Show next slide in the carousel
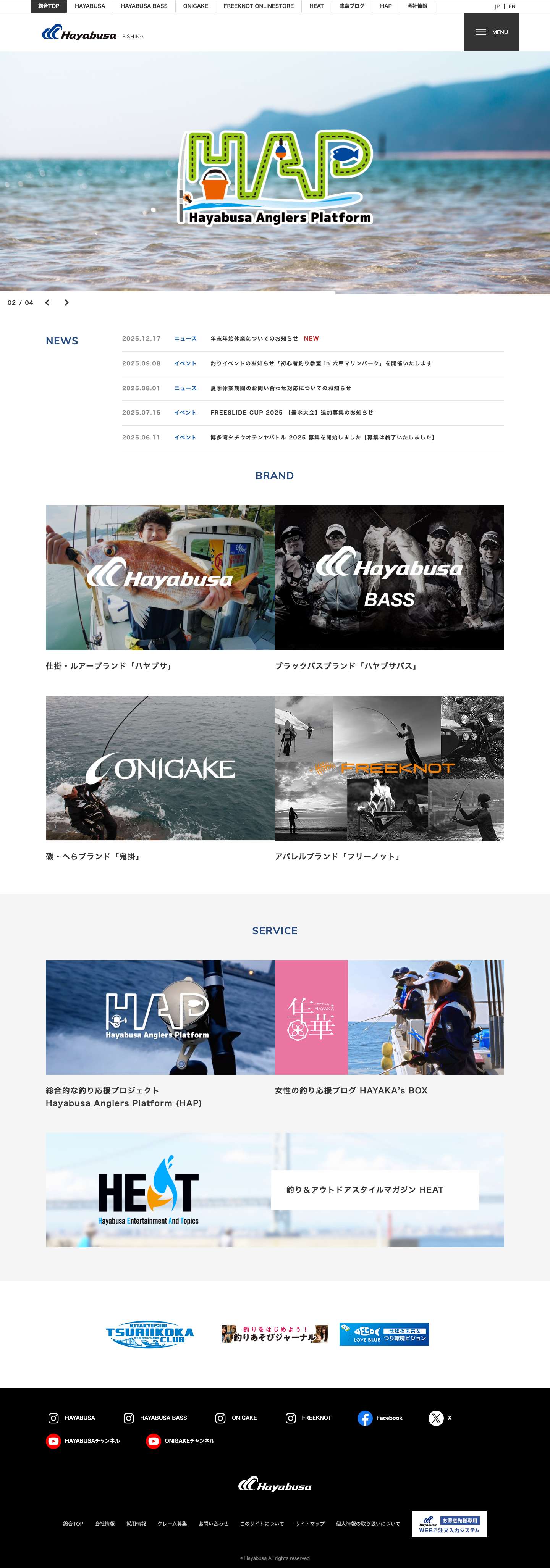 (x=66, y=302)
